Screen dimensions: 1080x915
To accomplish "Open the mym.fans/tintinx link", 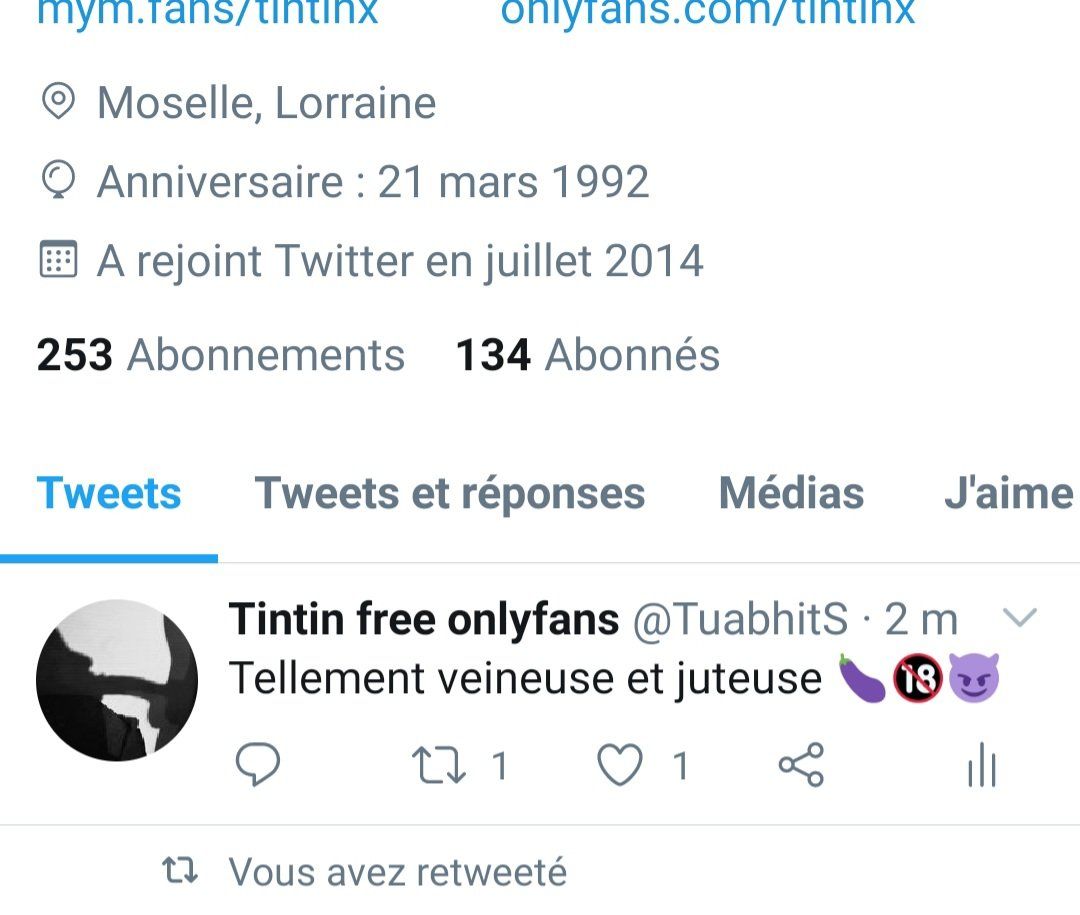I will 207,12.
